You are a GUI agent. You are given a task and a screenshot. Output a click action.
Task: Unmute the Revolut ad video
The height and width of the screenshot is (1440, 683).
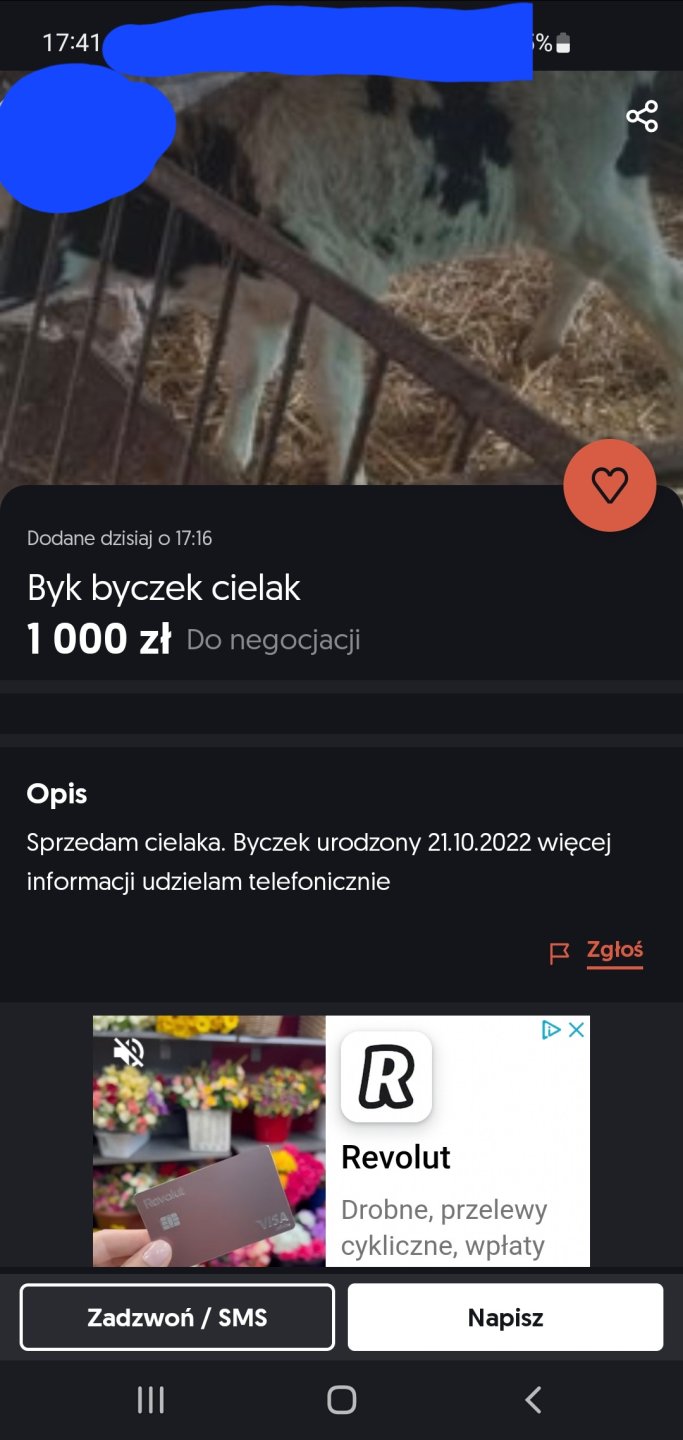pyautogui.click(x=129, y=1051)
